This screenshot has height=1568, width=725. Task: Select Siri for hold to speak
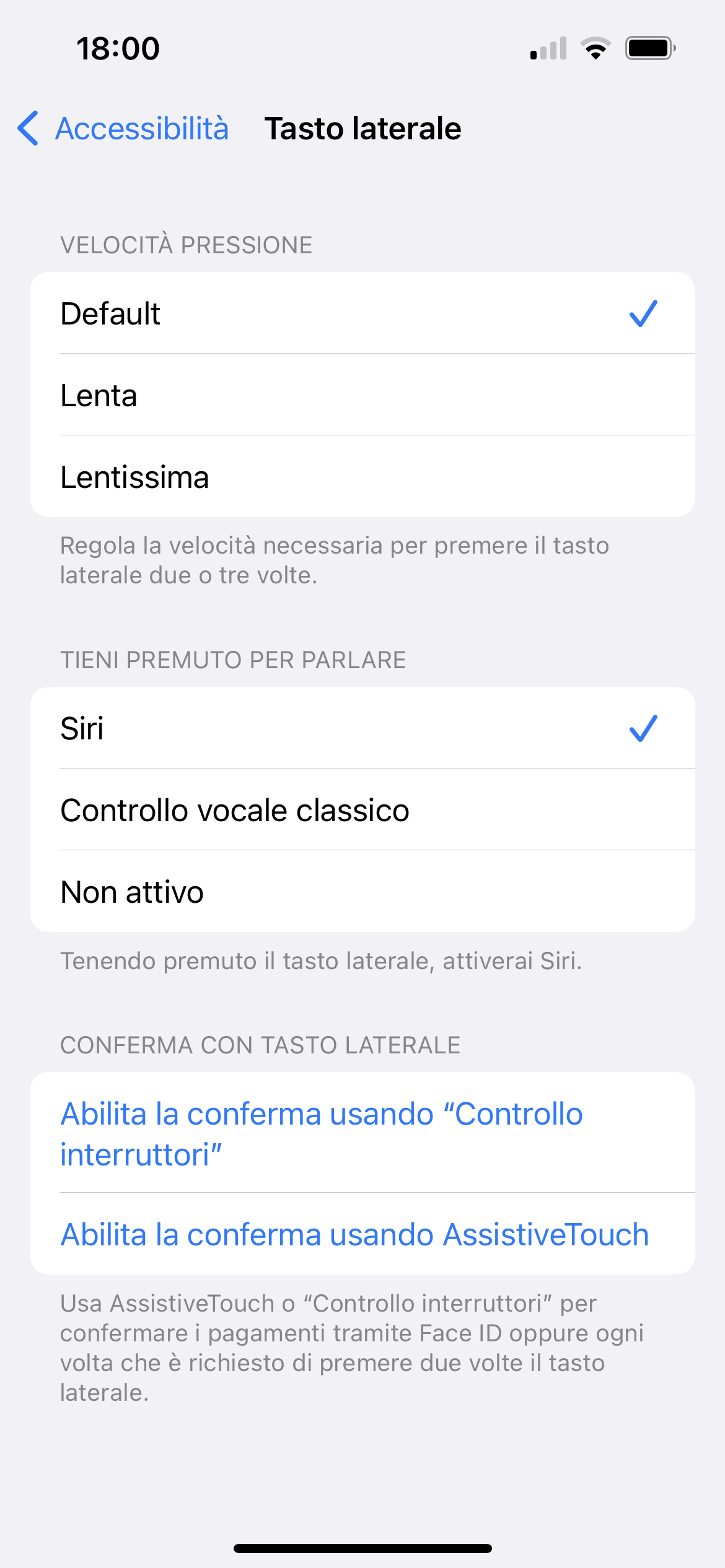[362, 728]
